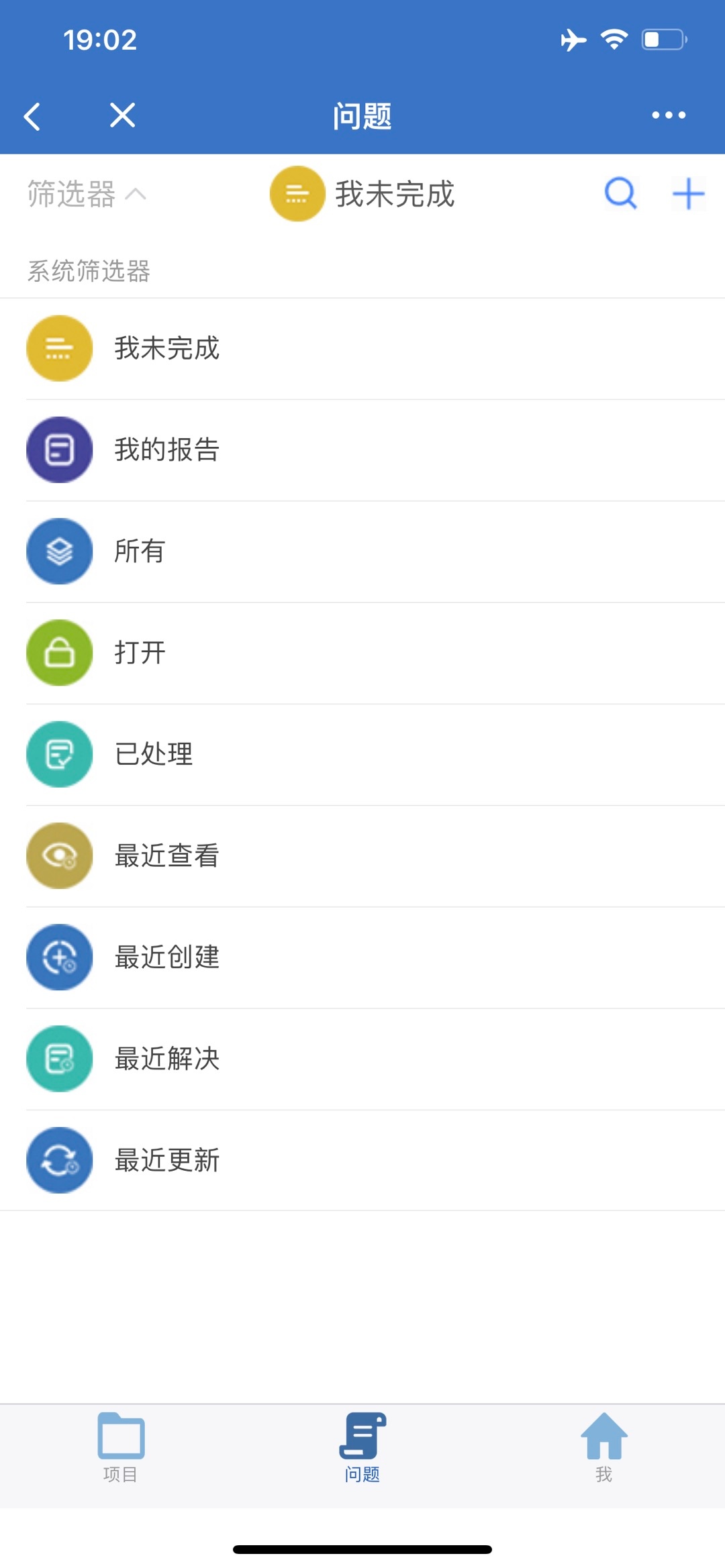725x1568 pixels.
Task: Collapse the 筛选器 dropdown
Action: (87, 194)
